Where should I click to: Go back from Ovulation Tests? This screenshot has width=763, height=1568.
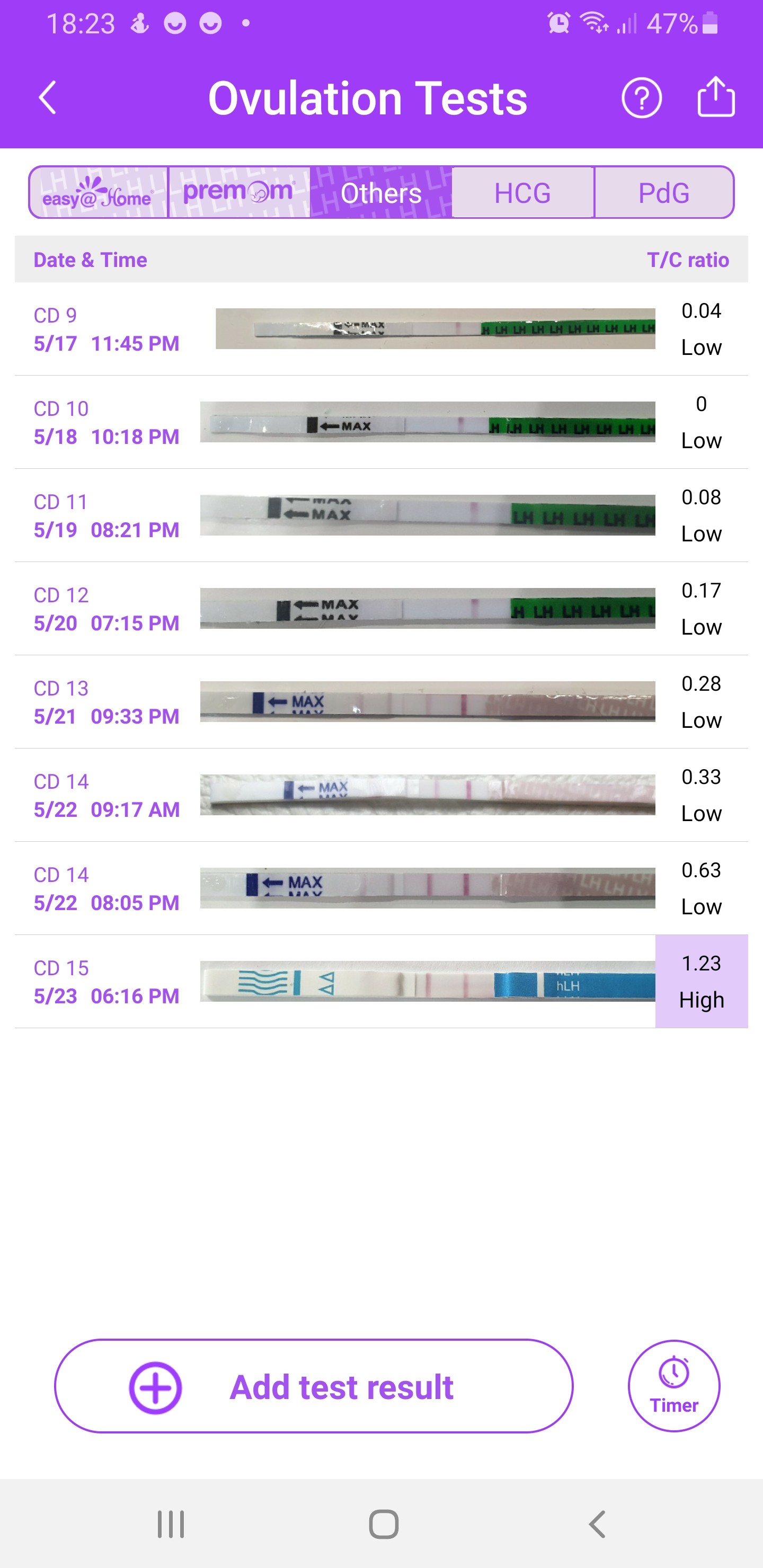pos(48,98)
